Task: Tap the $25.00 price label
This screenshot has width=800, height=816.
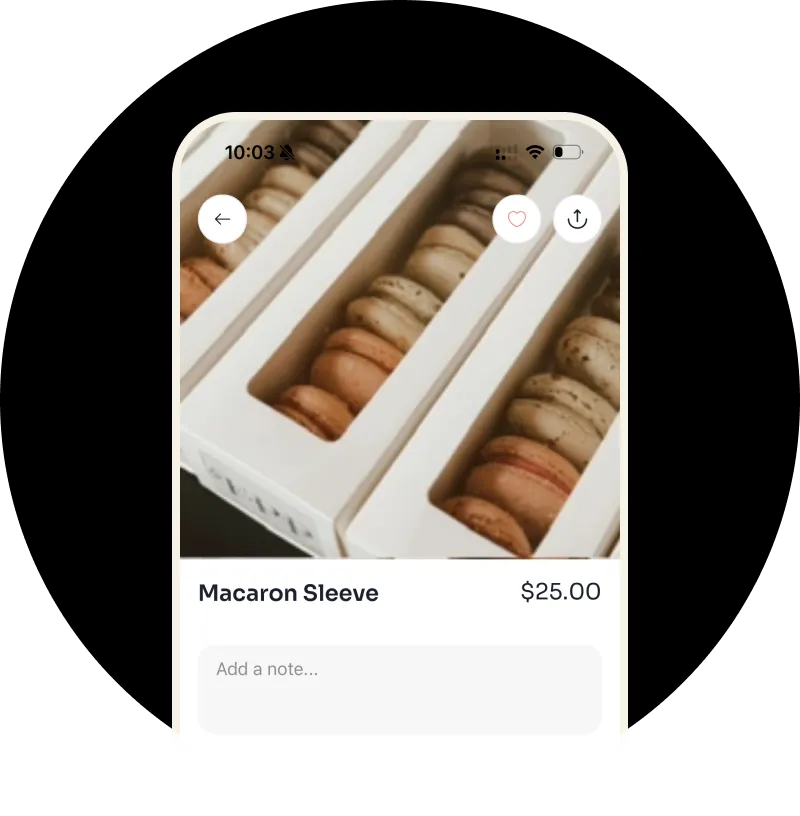Action: [x=558, y=592]
